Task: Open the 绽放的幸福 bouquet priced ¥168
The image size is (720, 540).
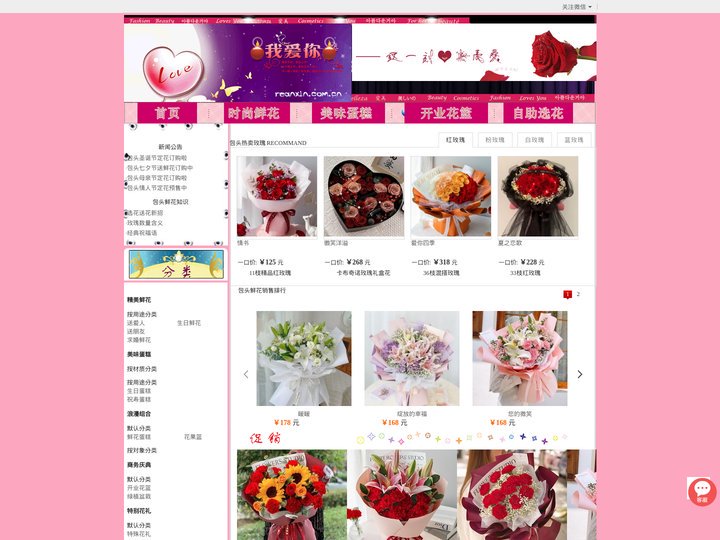Action: point(411,358)
